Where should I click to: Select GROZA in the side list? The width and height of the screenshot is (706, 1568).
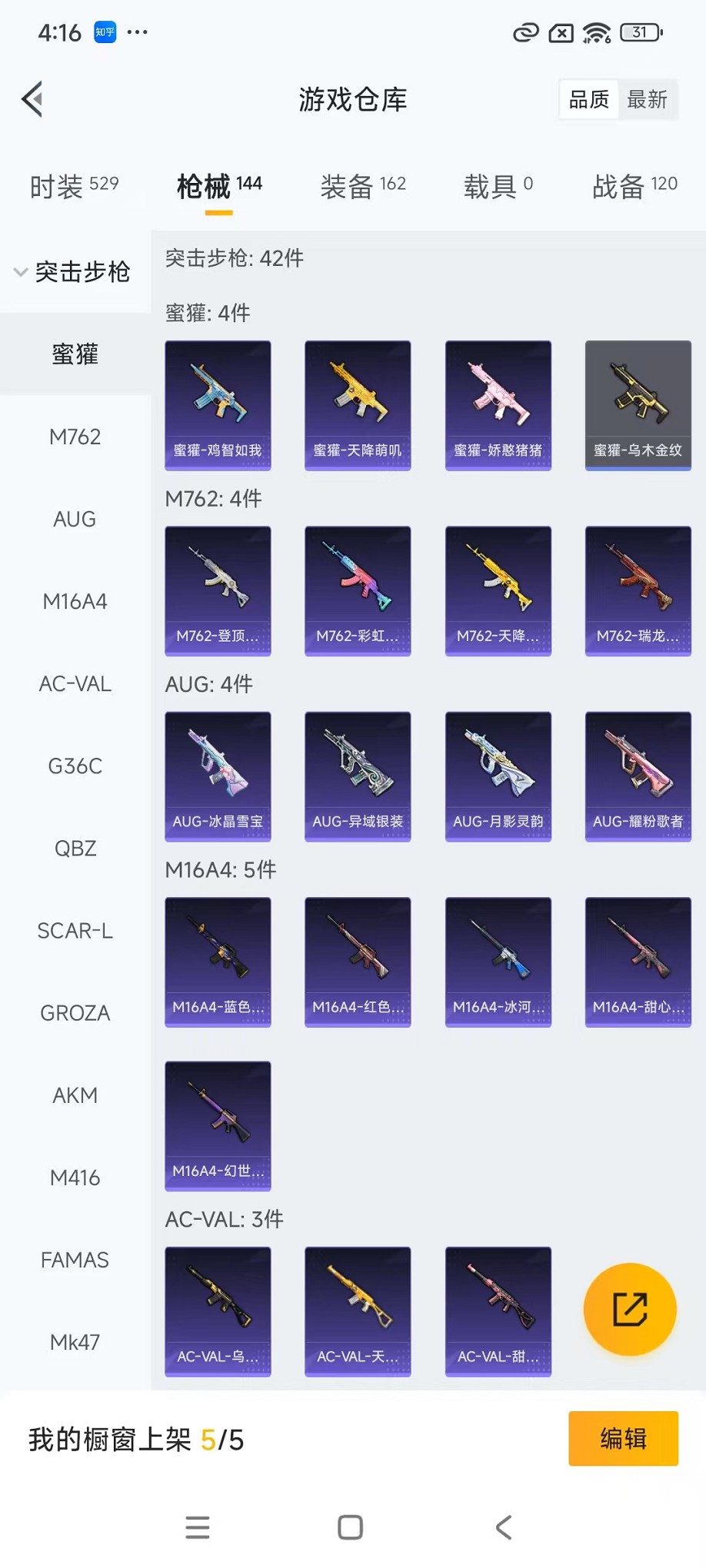(x=75, y=1013)
